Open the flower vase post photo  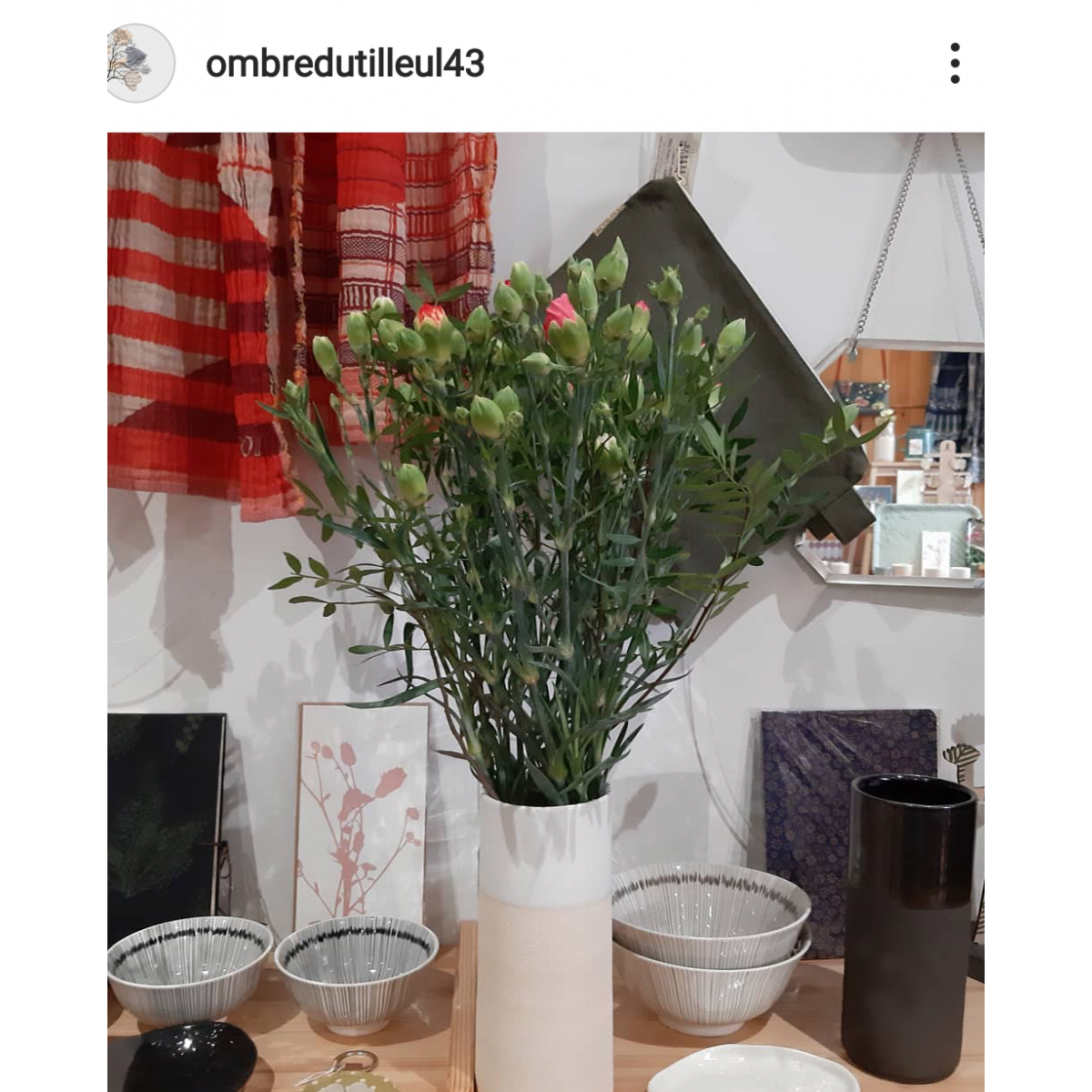(x=545, y=612)
